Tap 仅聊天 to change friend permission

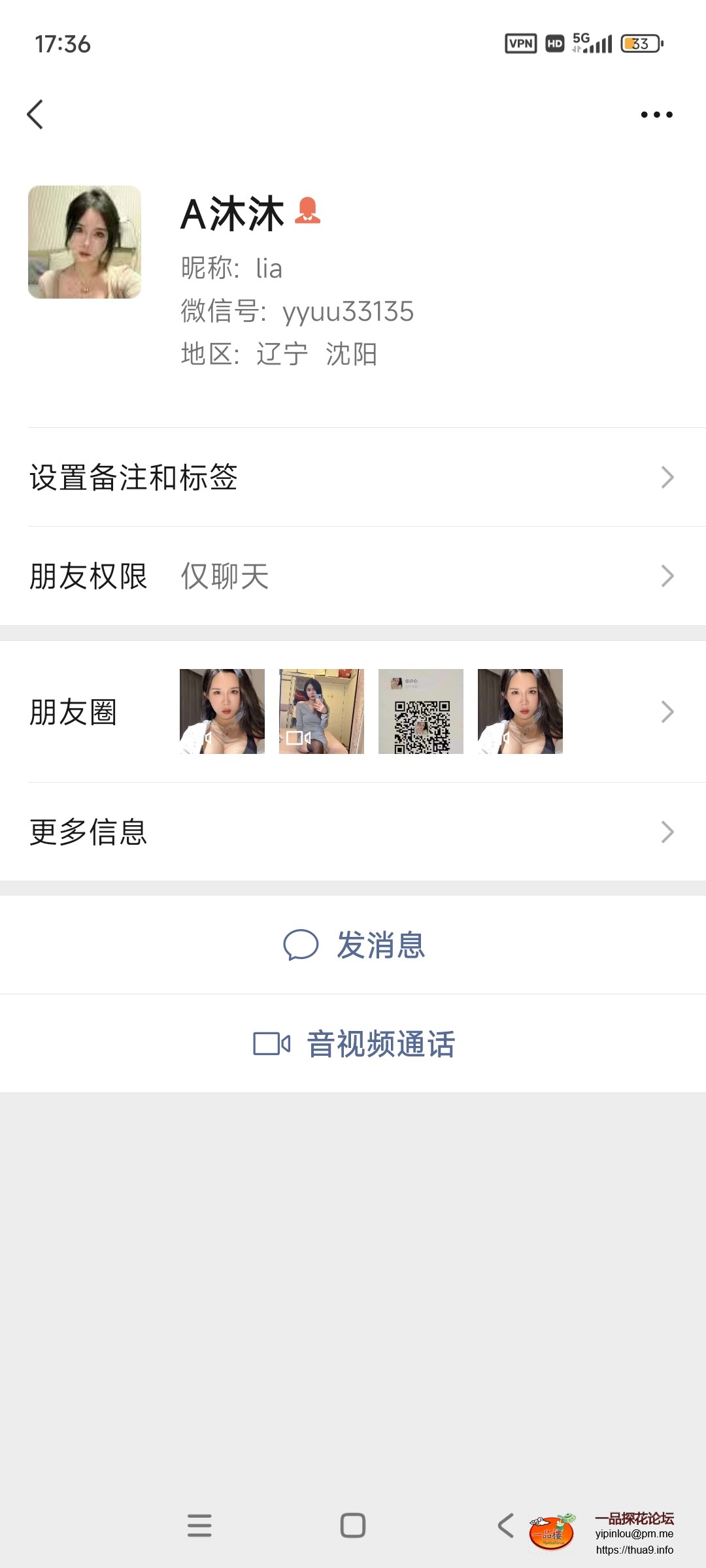[225, 576]
